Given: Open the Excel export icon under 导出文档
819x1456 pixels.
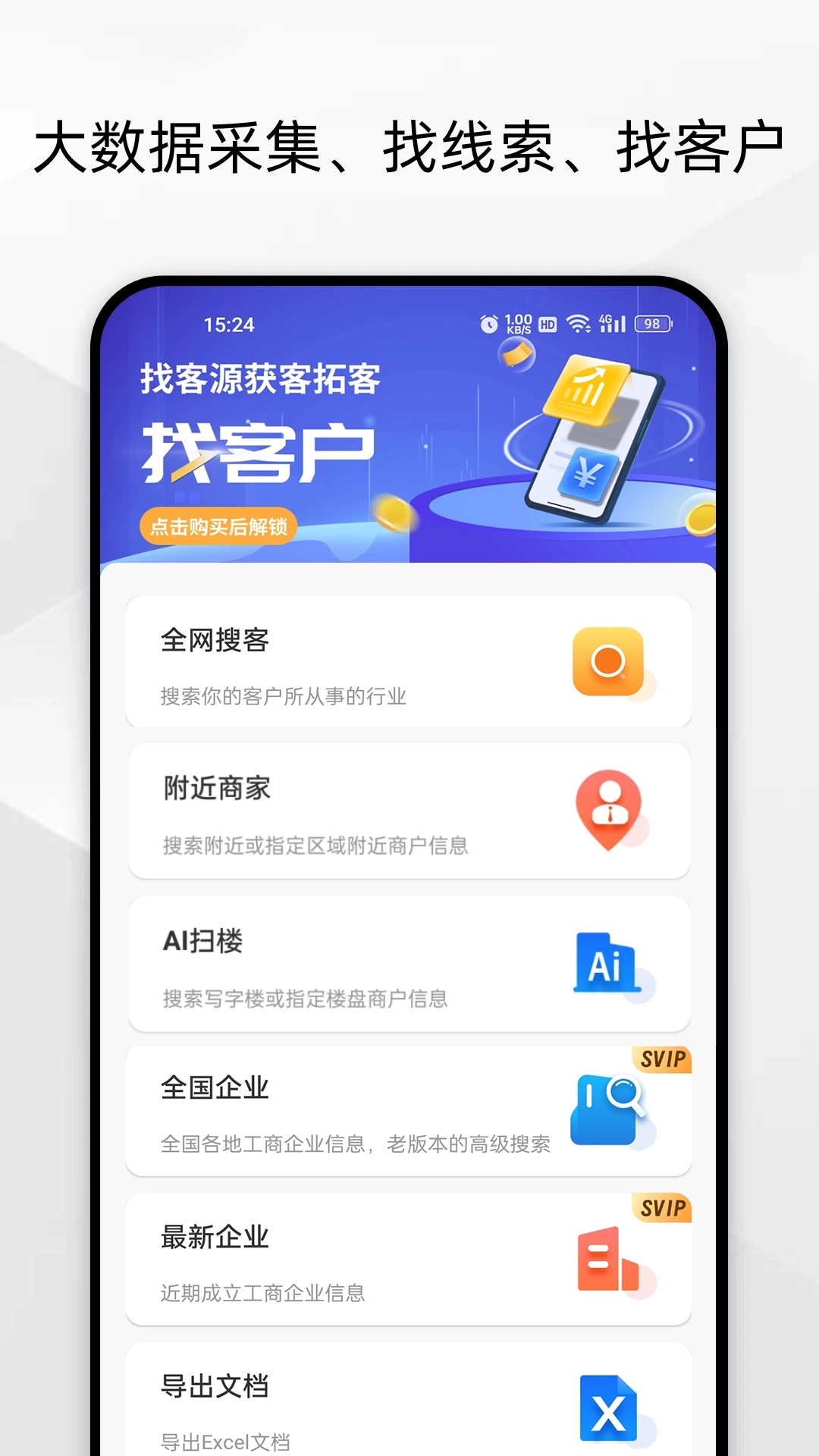Looking at the screenshot, I should (x=609, y=1407).
